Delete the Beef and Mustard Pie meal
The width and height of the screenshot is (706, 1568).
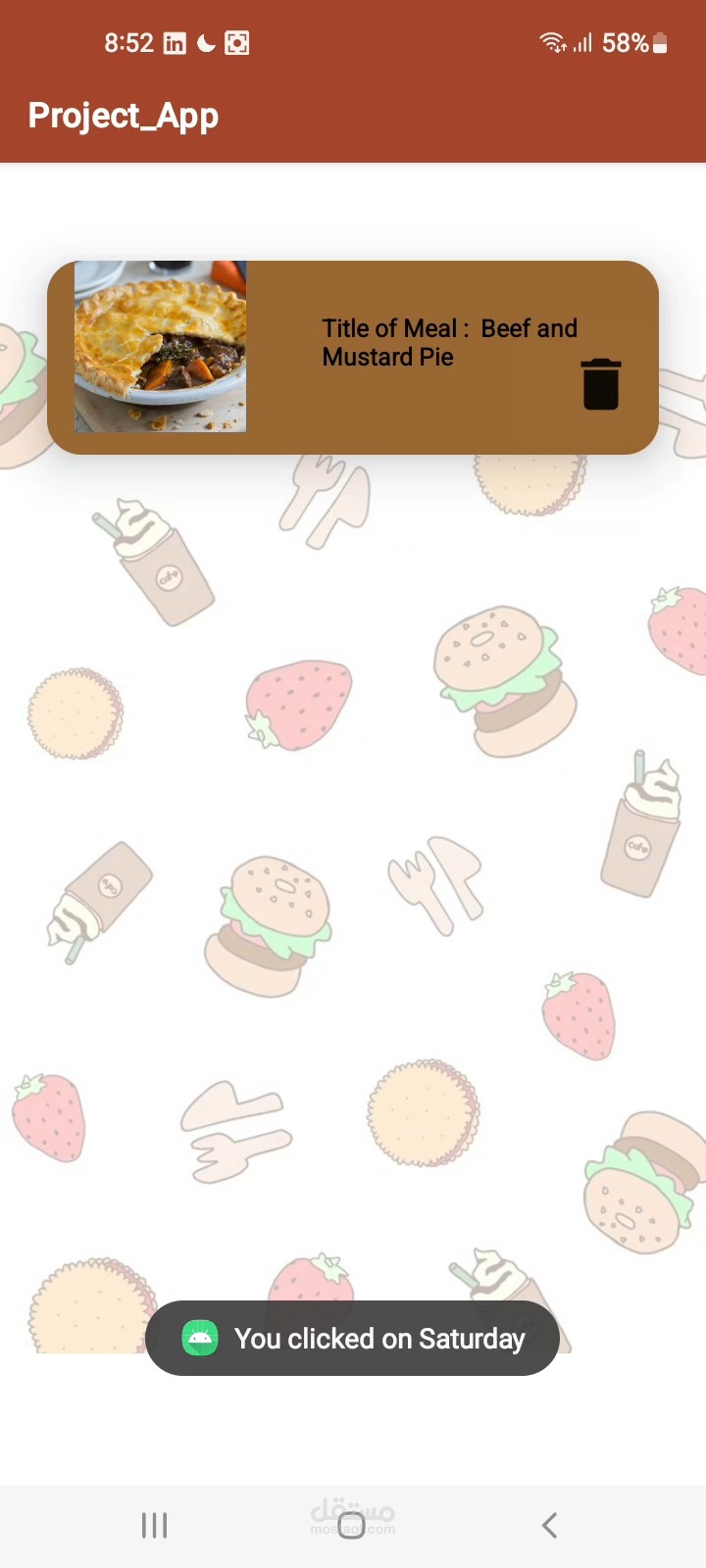tap(600, 383)
